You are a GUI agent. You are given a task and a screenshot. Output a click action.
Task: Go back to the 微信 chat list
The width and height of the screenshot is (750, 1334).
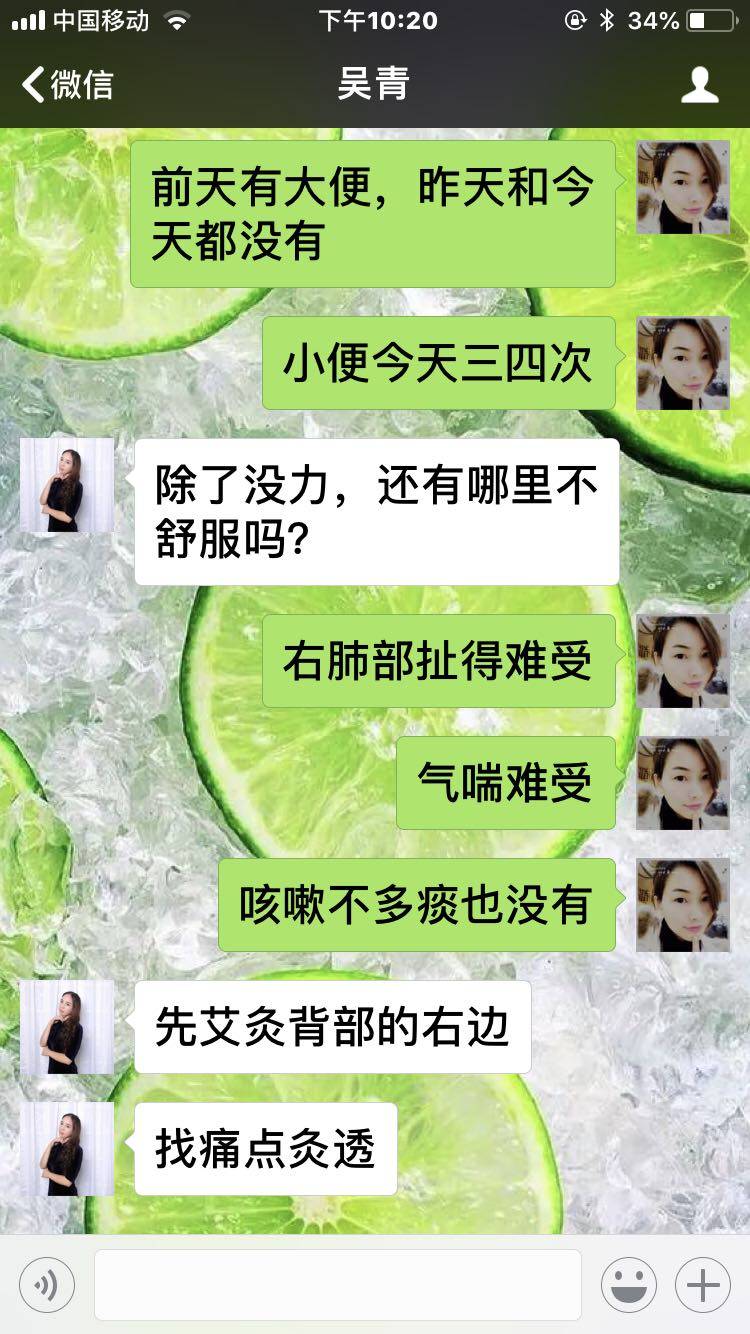[x=66, y=85]
